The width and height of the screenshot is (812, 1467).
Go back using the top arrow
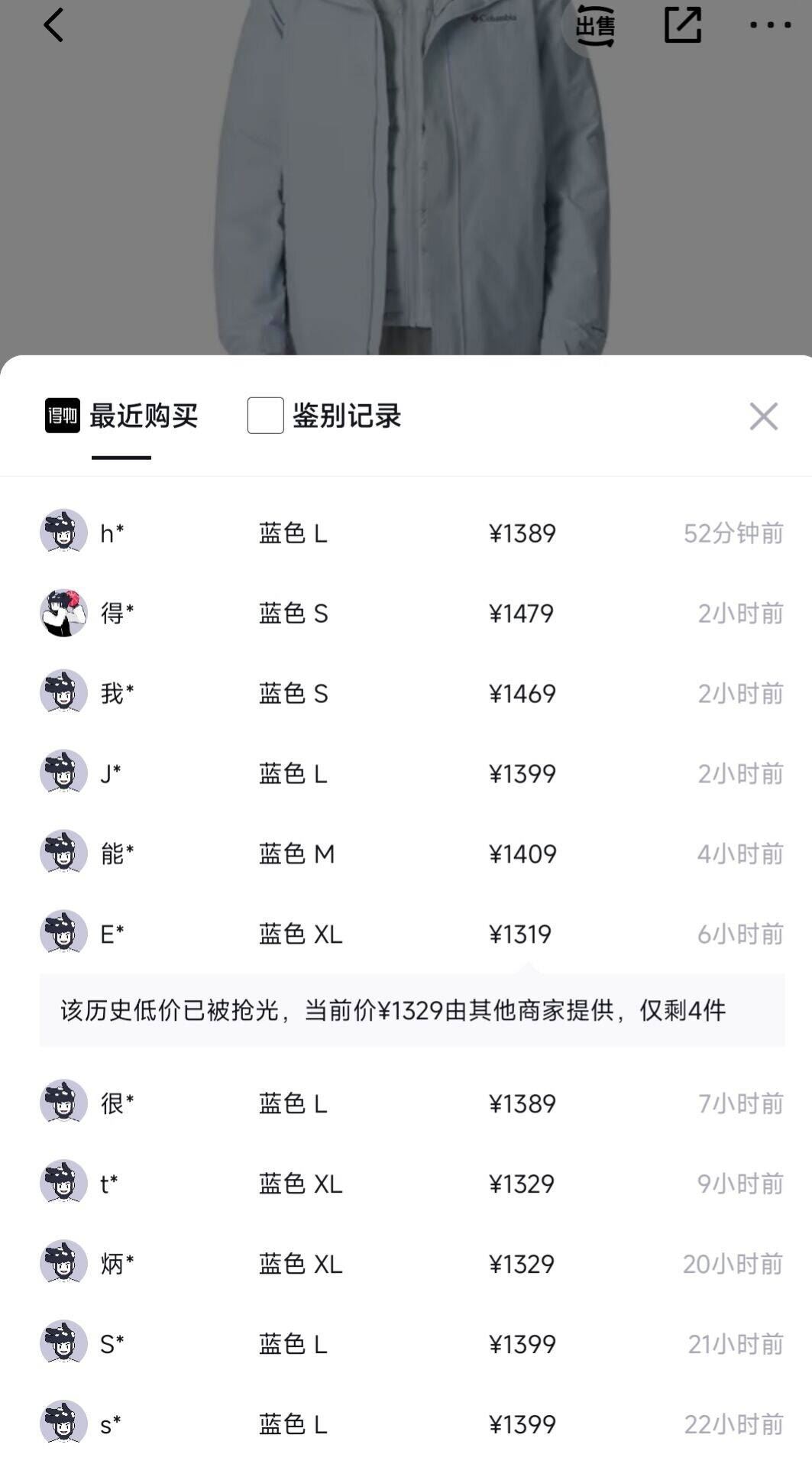point(53,25)
